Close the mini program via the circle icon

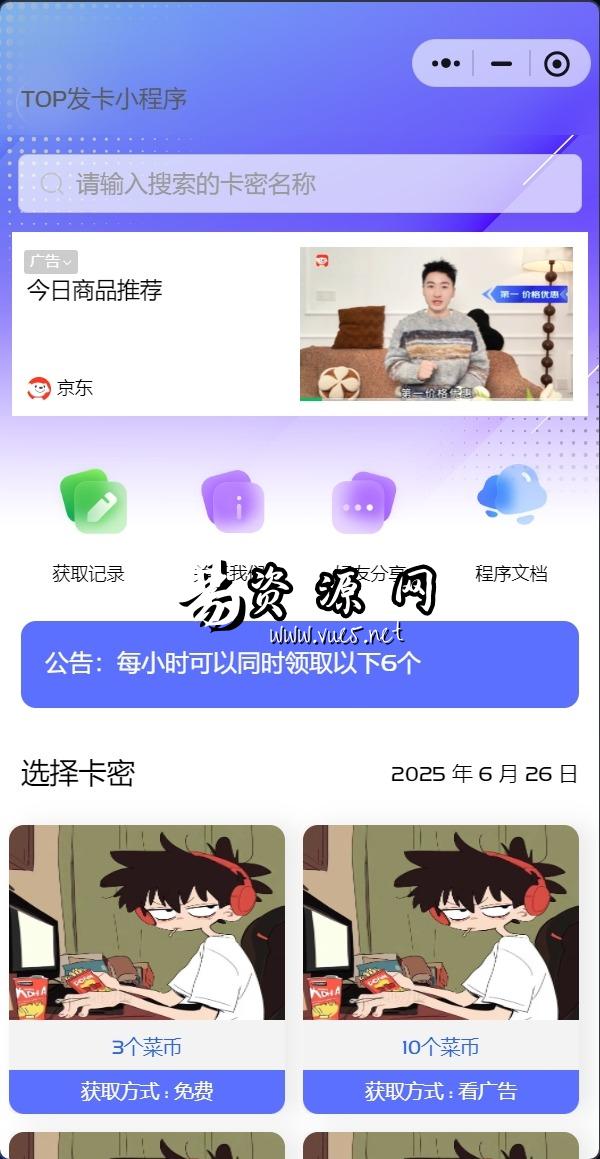[556, 64]
